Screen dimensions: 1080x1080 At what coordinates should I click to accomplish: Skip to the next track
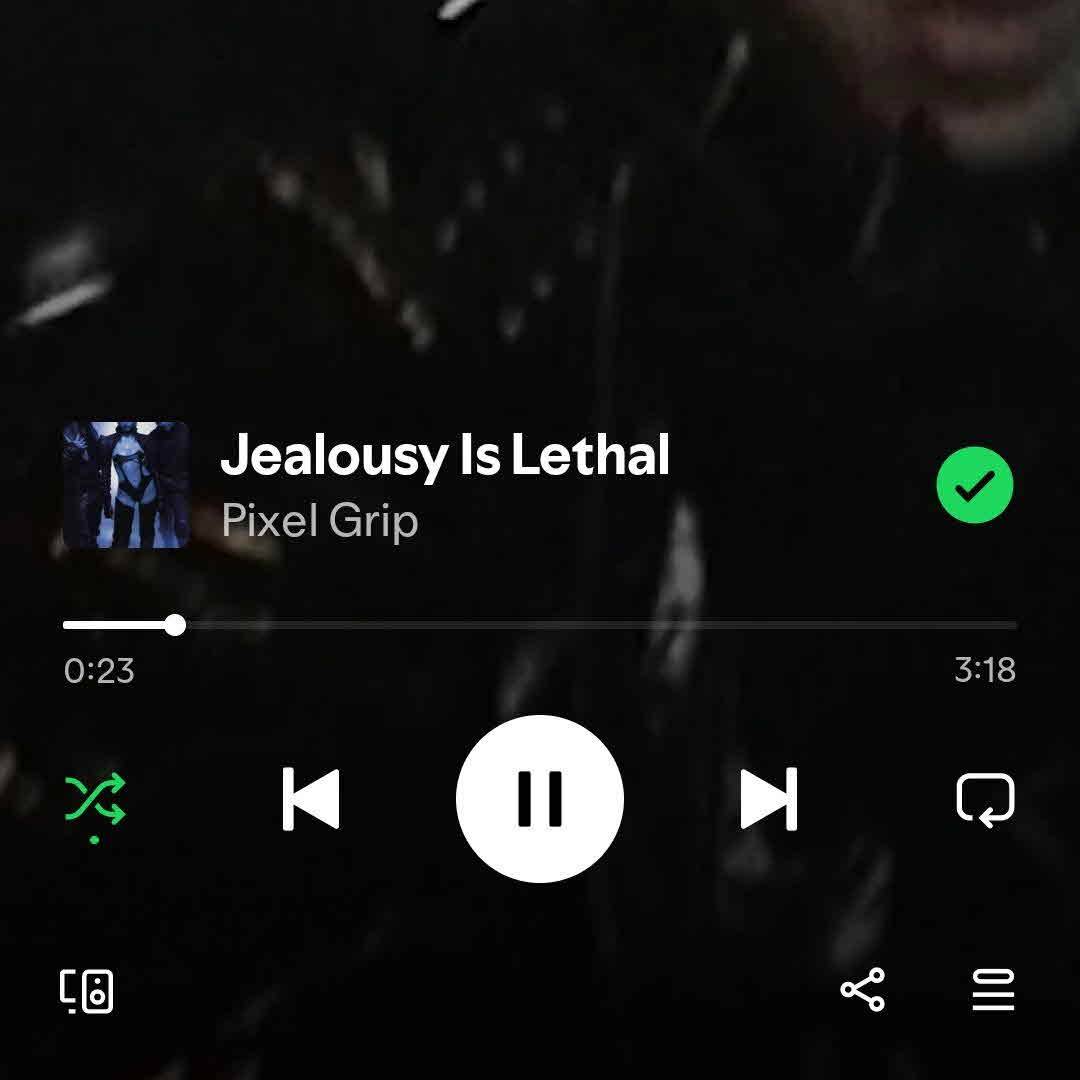tap(768, 799)
